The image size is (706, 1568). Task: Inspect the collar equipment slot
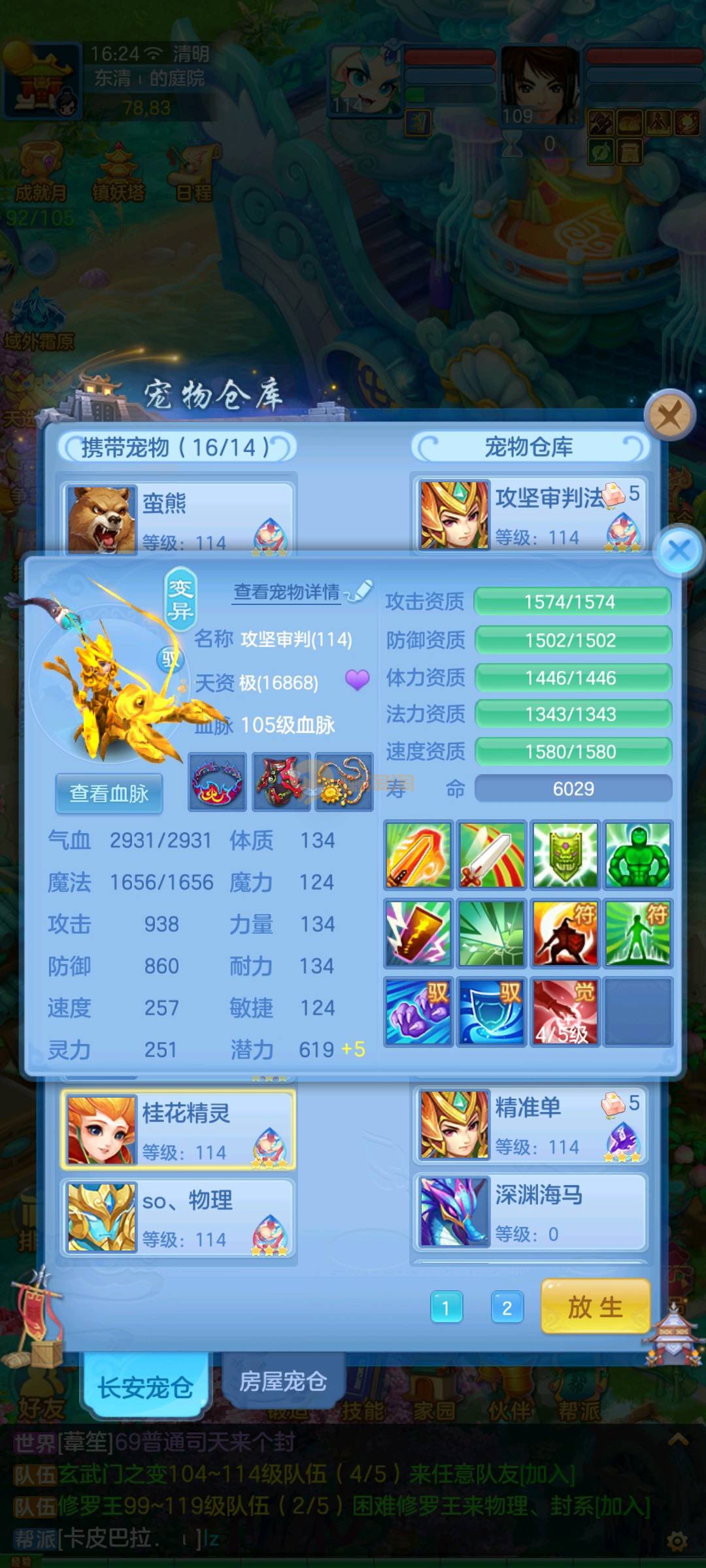click(217, 781)
